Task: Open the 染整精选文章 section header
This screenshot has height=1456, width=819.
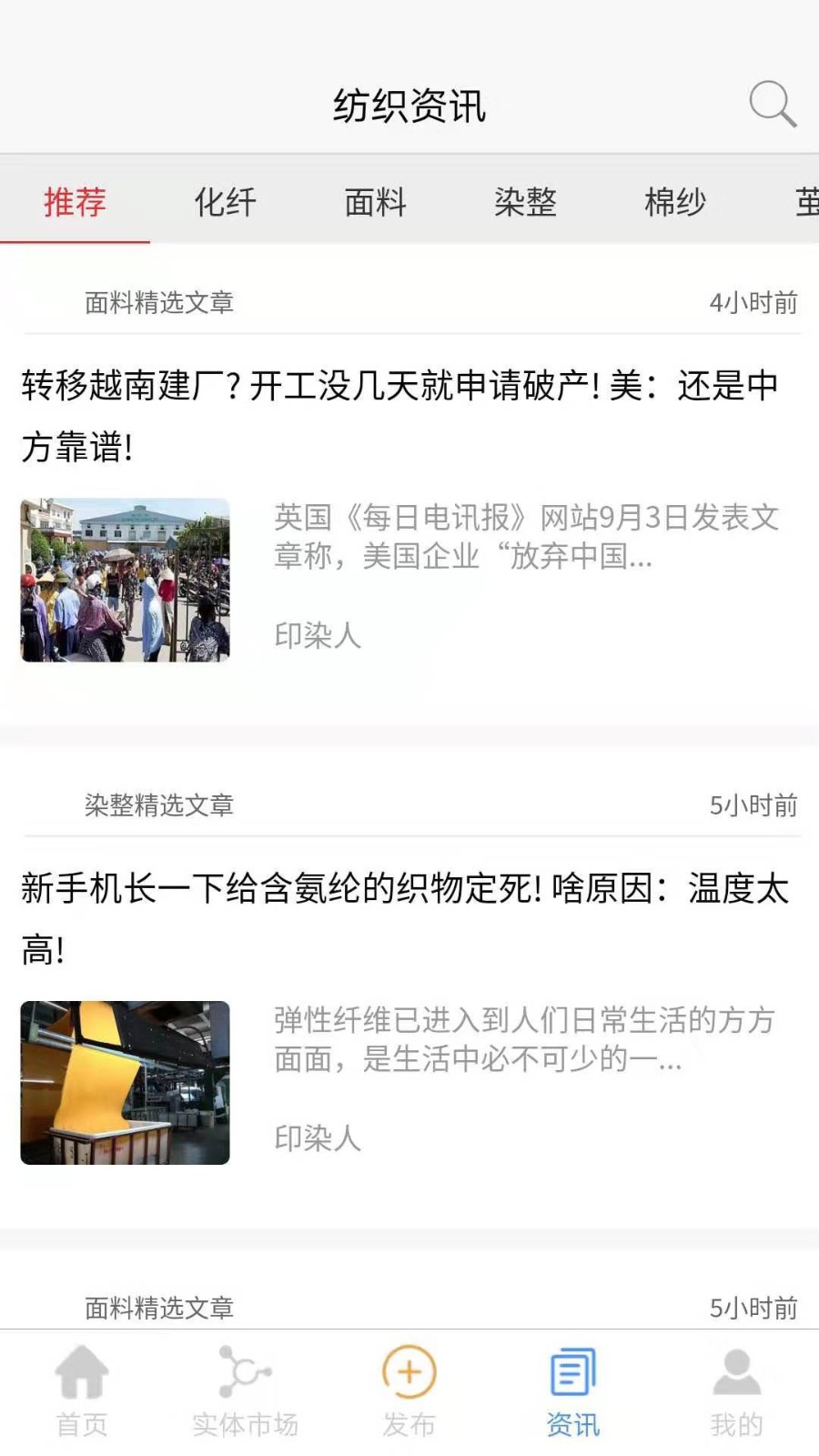Action: [x=157, y=805]
